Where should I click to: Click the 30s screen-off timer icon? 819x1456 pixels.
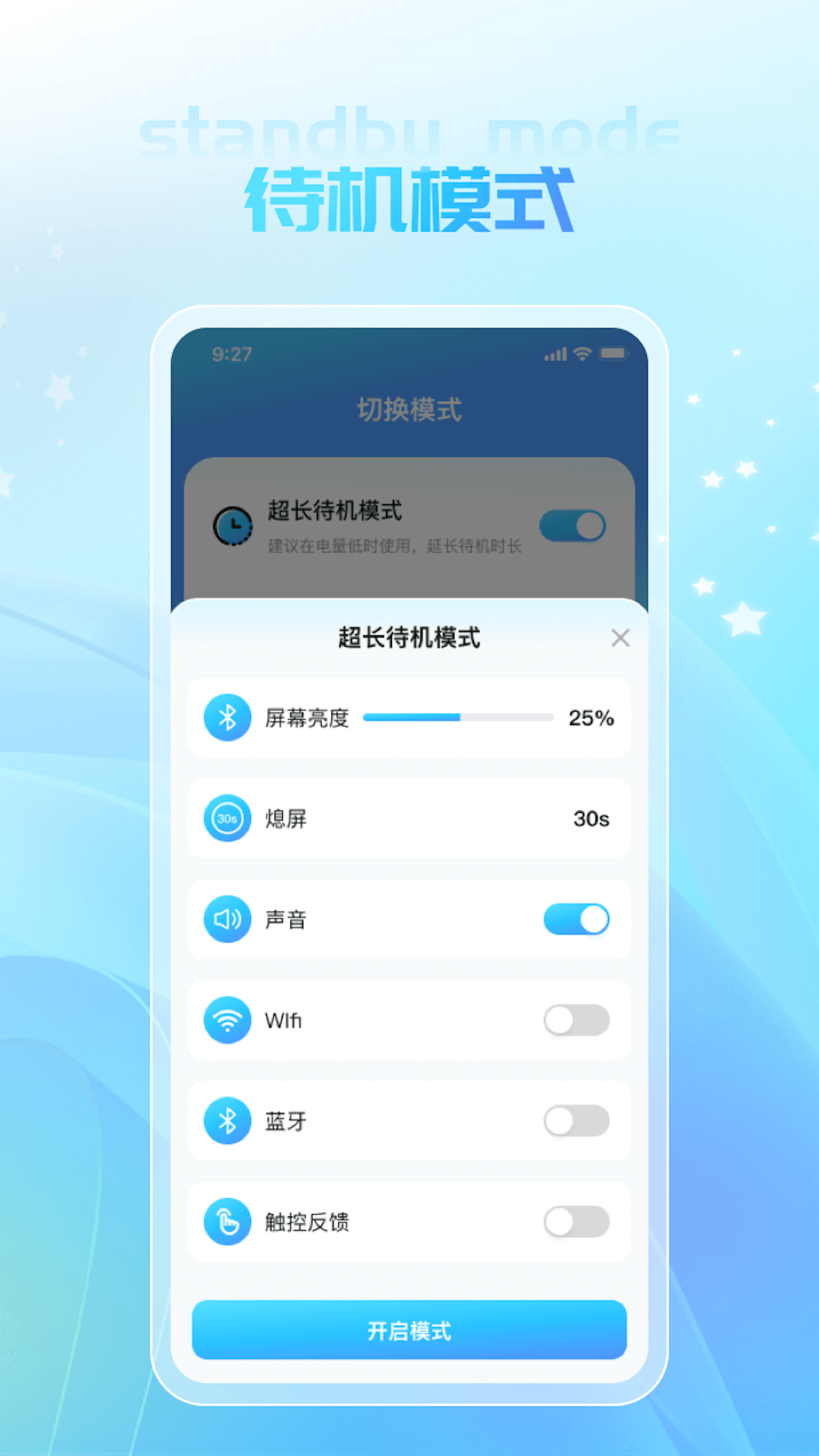click(227, 817)
